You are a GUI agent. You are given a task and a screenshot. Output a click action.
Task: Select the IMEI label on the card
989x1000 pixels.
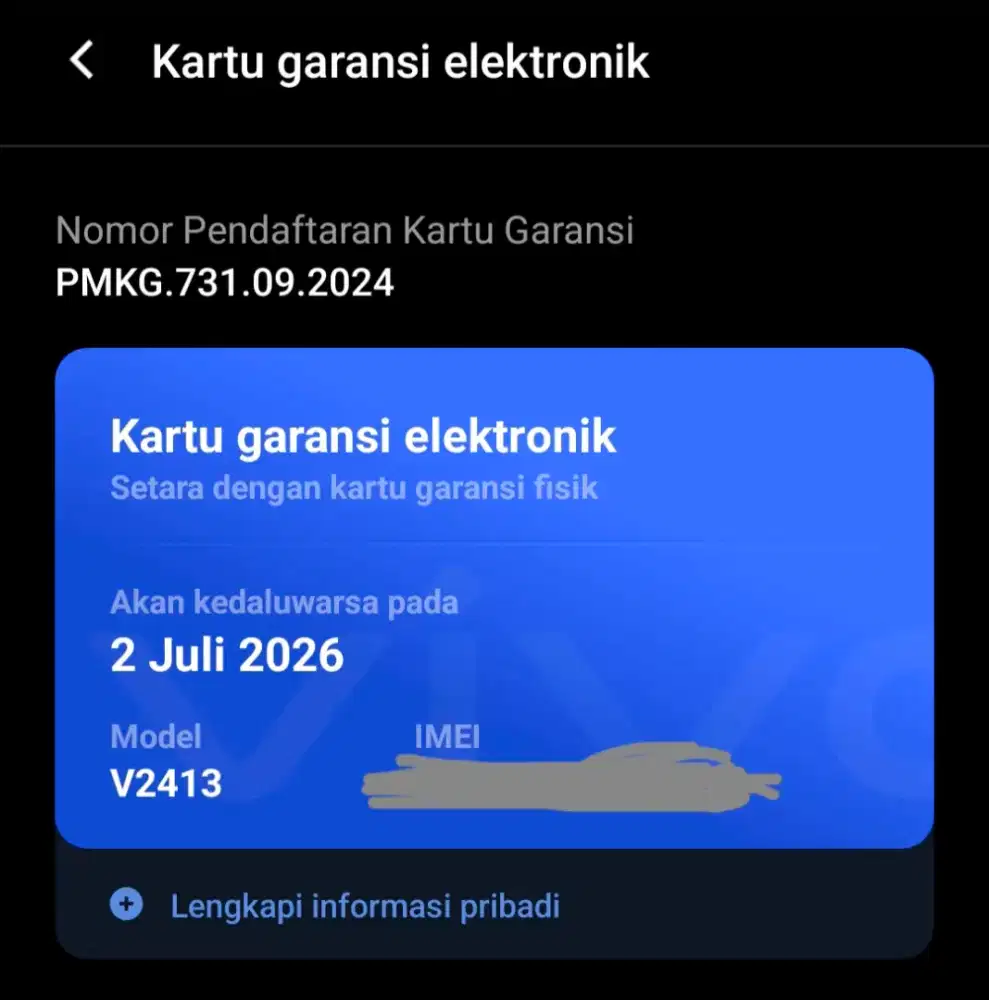(x=446, y=737)
